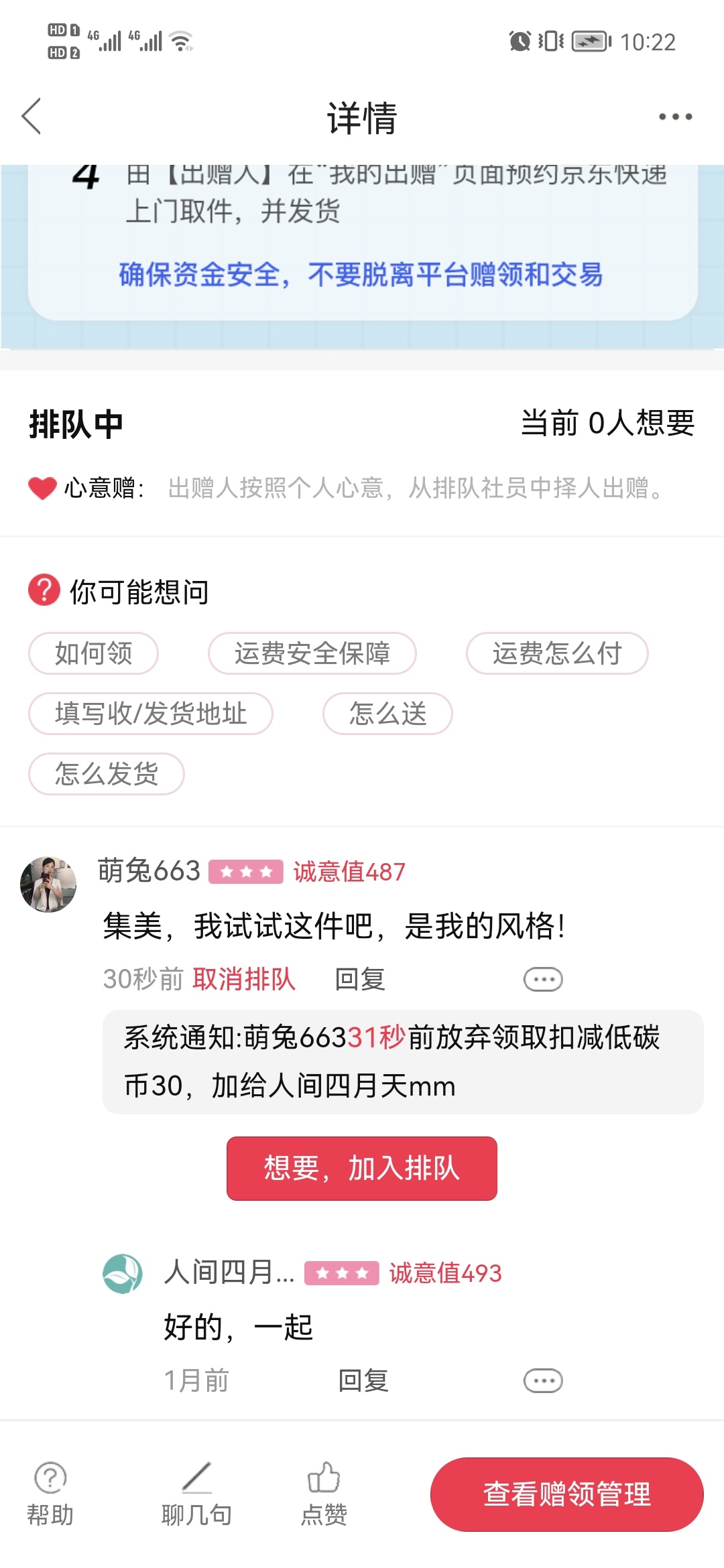Open more options on 萌兔663's comment
This screenshot has width=724, height=1568.
click(542, 979)
